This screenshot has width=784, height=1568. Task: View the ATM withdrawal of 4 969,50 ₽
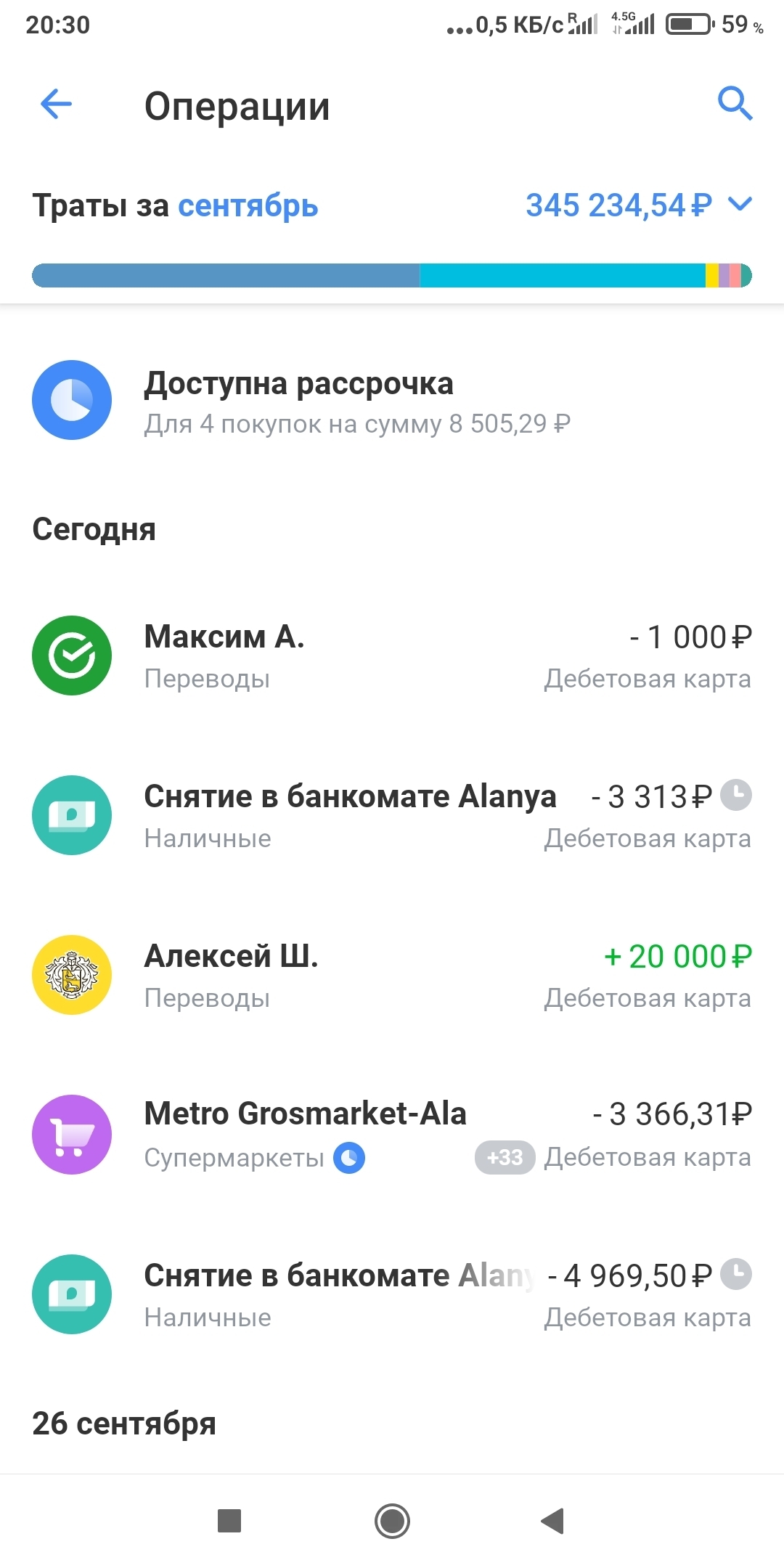392,1294
